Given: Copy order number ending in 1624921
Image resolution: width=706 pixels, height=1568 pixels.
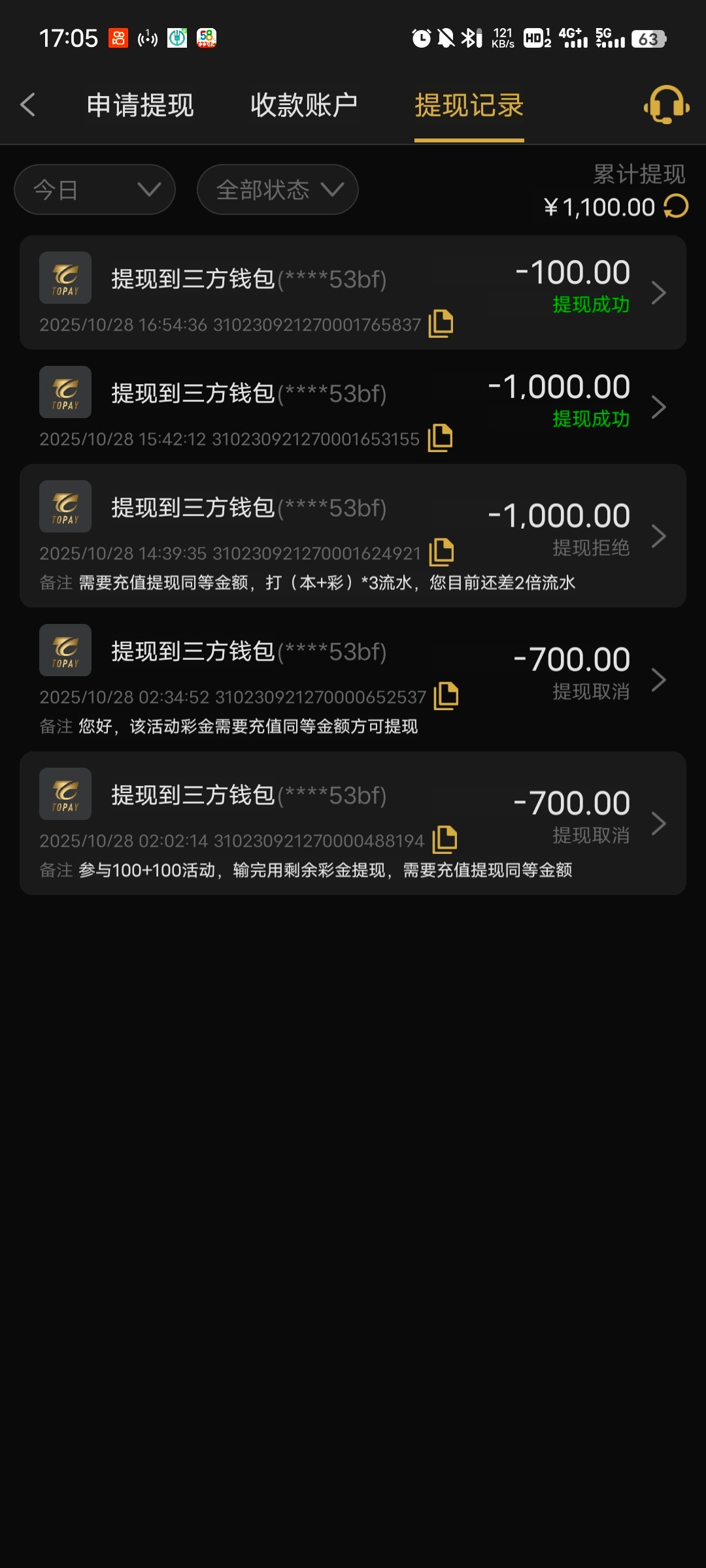Looking at the screenshot, I should coord(442,553).
